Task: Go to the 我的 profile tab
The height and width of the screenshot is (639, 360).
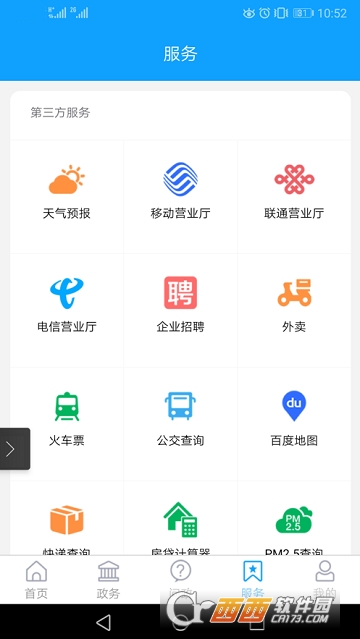Action: (325, 580)
